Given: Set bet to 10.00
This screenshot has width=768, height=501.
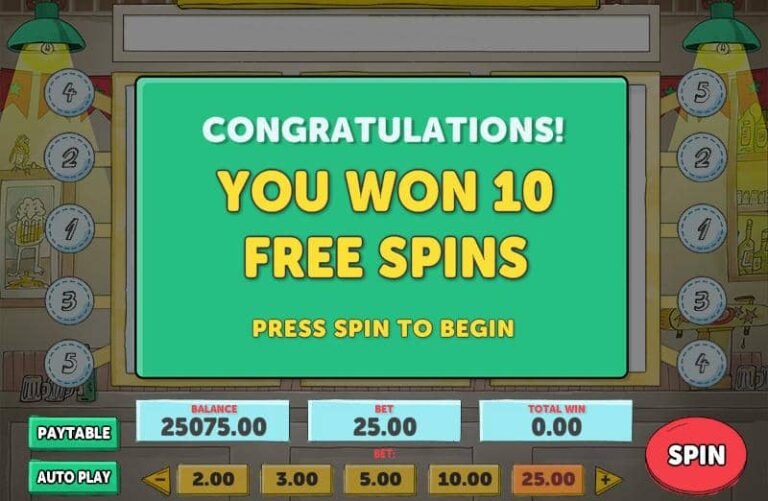Looking at the screenshot, I should pos(464,480).
